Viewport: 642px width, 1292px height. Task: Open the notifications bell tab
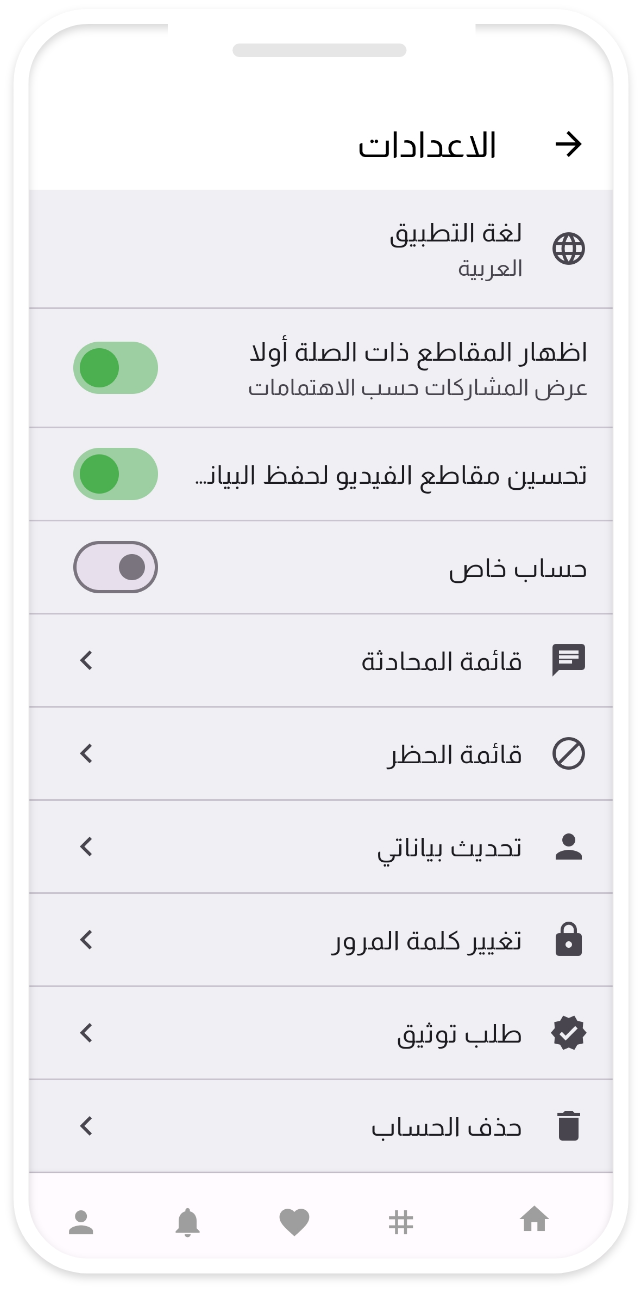tap(187, 1222)
